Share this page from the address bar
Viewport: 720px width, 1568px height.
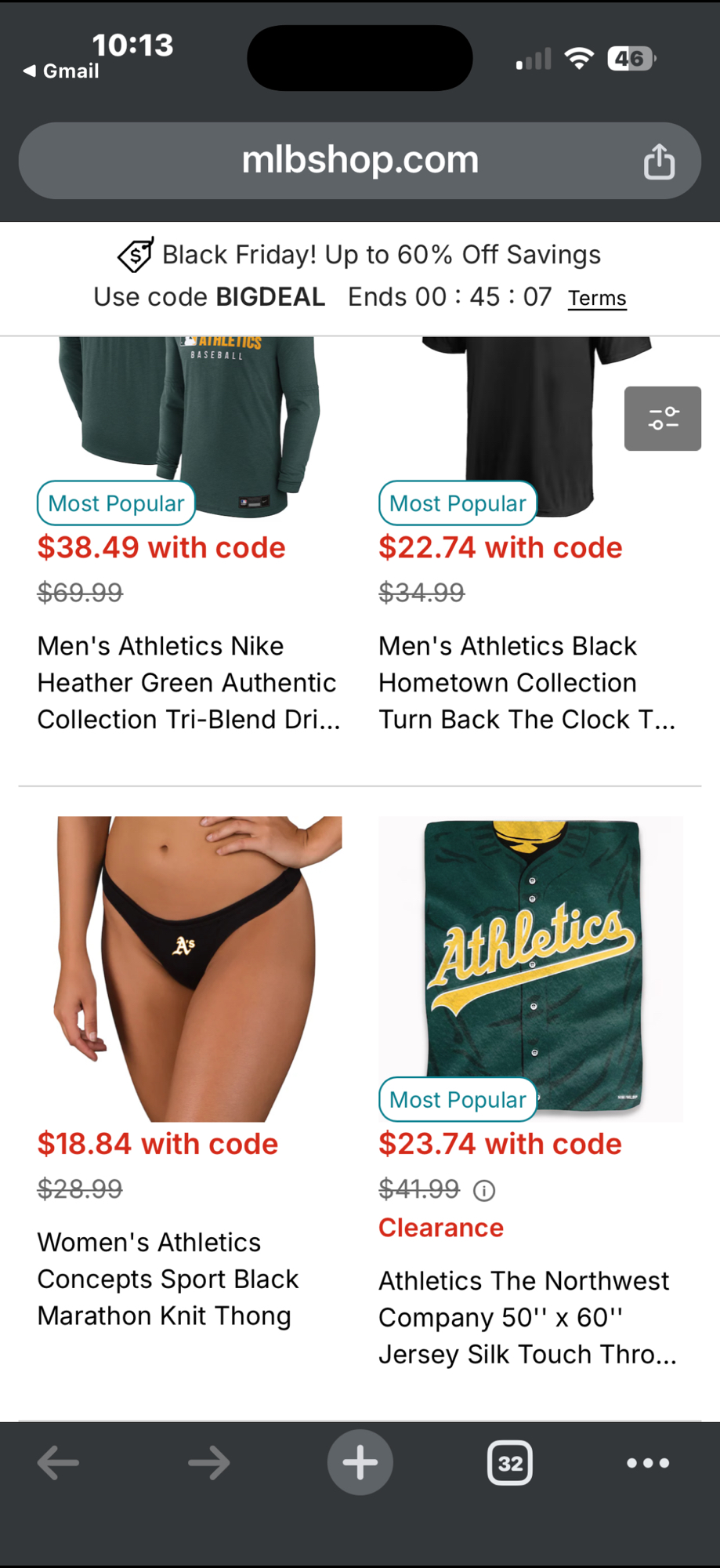click(x=659, y=162)
